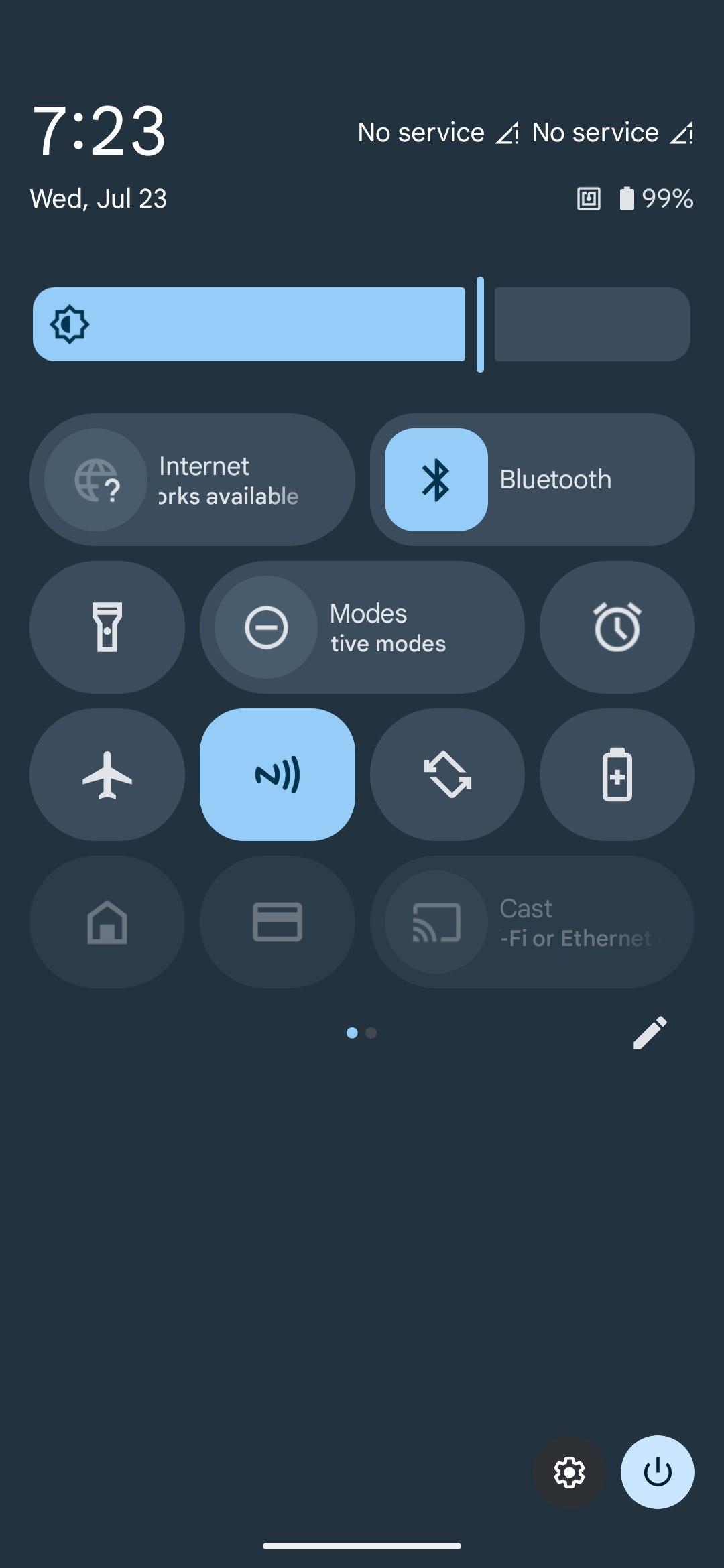Tap the brightness slider to set its level
The height and width of the screenshot is (1568, 724).
click(362, 324)
